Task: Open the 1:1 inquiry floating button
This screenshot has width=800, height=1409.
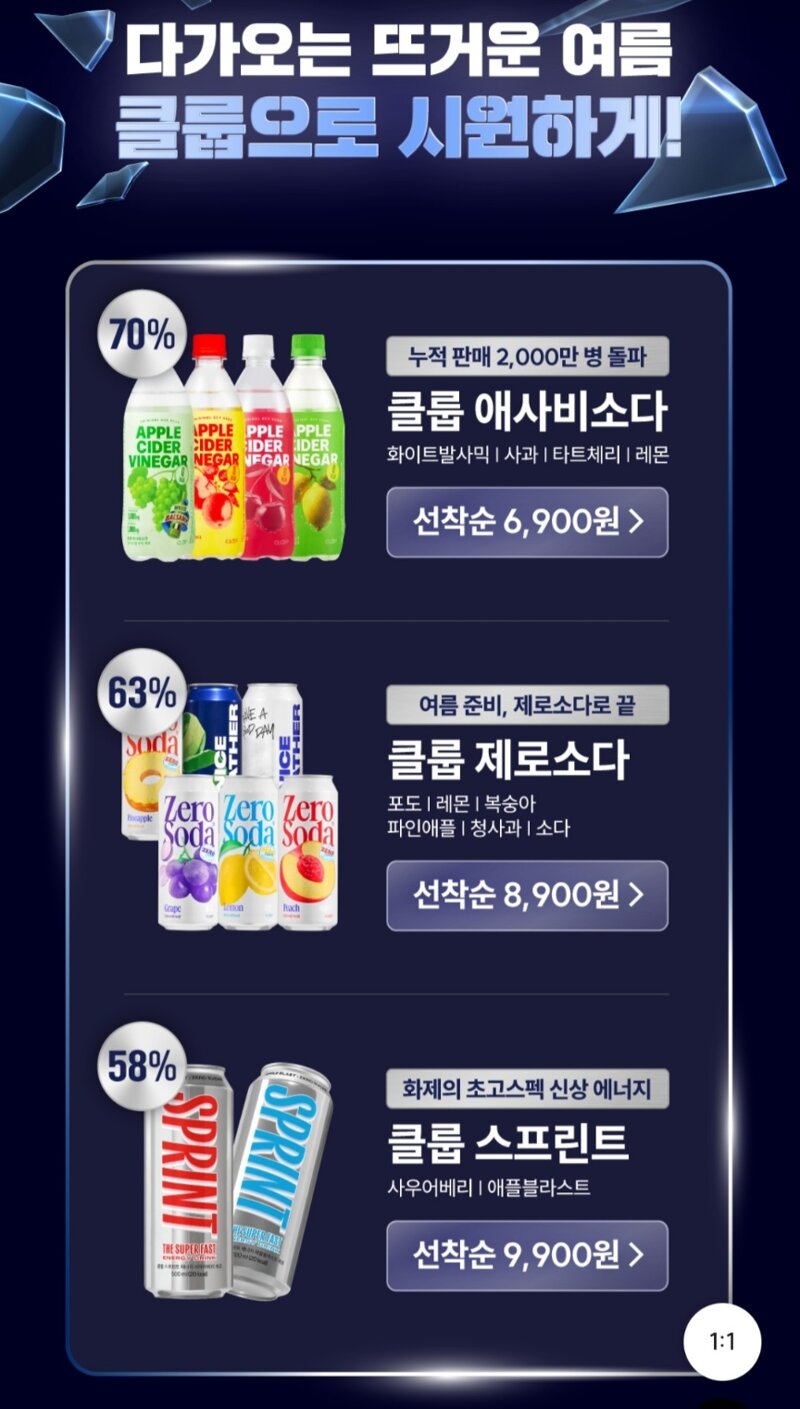Action: click(x=722, y=1342)
